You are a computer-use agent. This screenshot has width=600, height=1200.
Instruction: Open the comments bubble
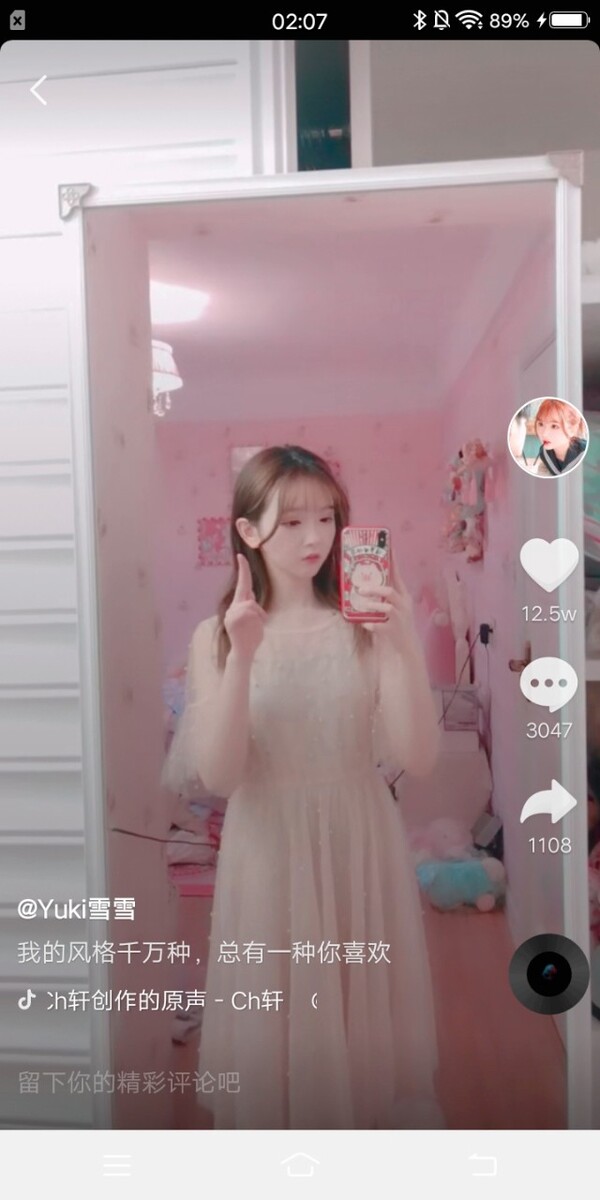pyautogui.click(x=549, y=685)
